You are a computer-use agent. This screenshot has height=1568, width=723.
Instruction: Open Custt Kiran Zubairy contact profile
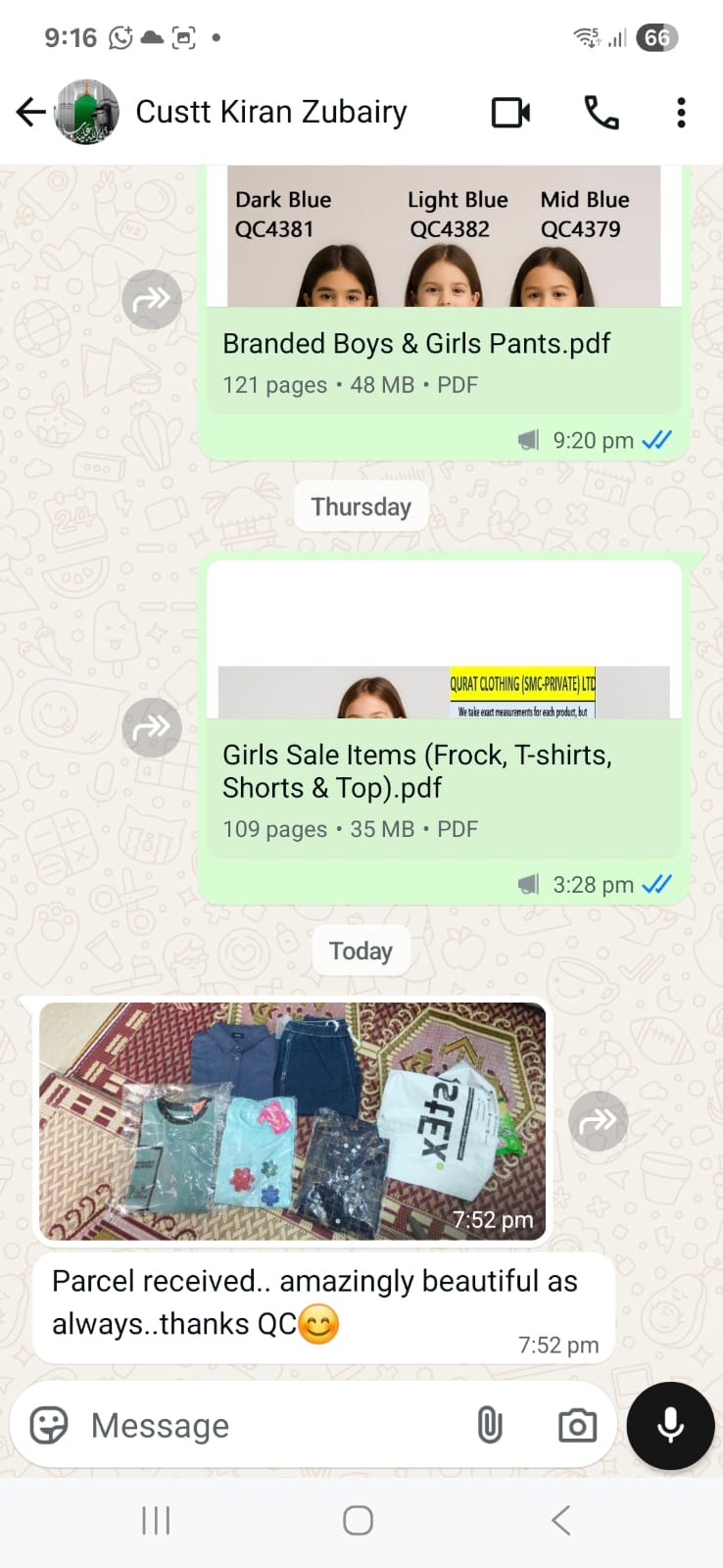270,113
